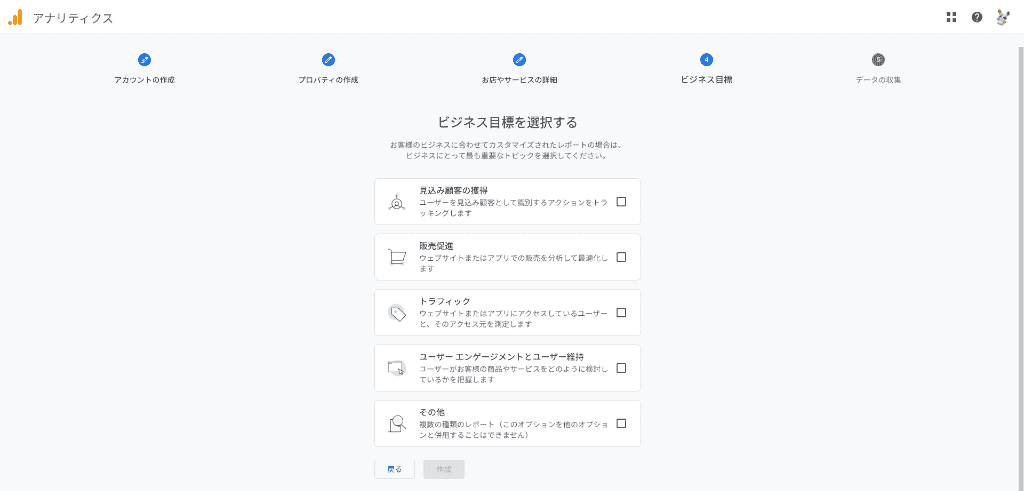This screenshot has width=1024, height=491.
Task: Go to the プロパティの作成 step
Action: 328,60
